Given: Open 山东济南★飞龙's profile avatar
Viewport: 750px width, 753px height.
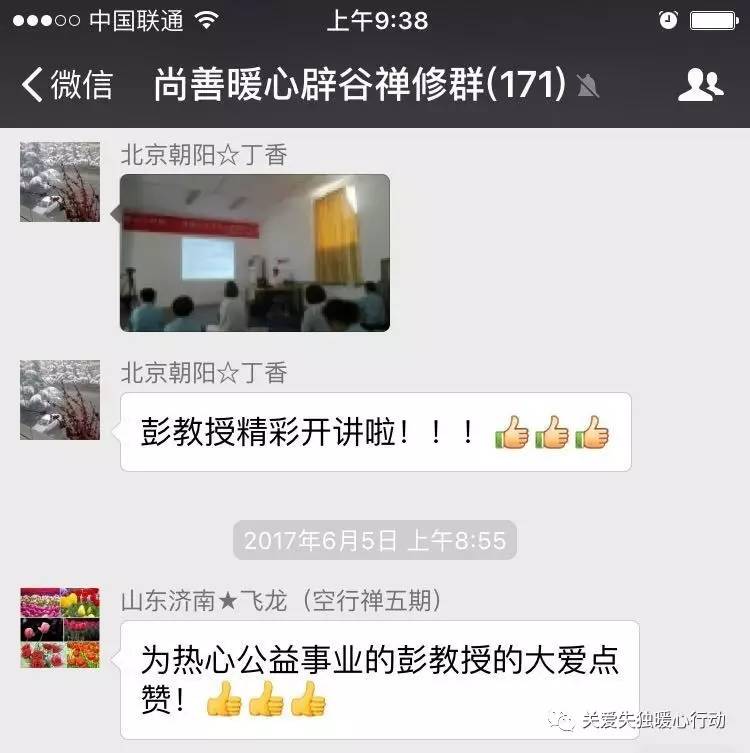Looking at the screenshot, I should [x=60, y=627].
